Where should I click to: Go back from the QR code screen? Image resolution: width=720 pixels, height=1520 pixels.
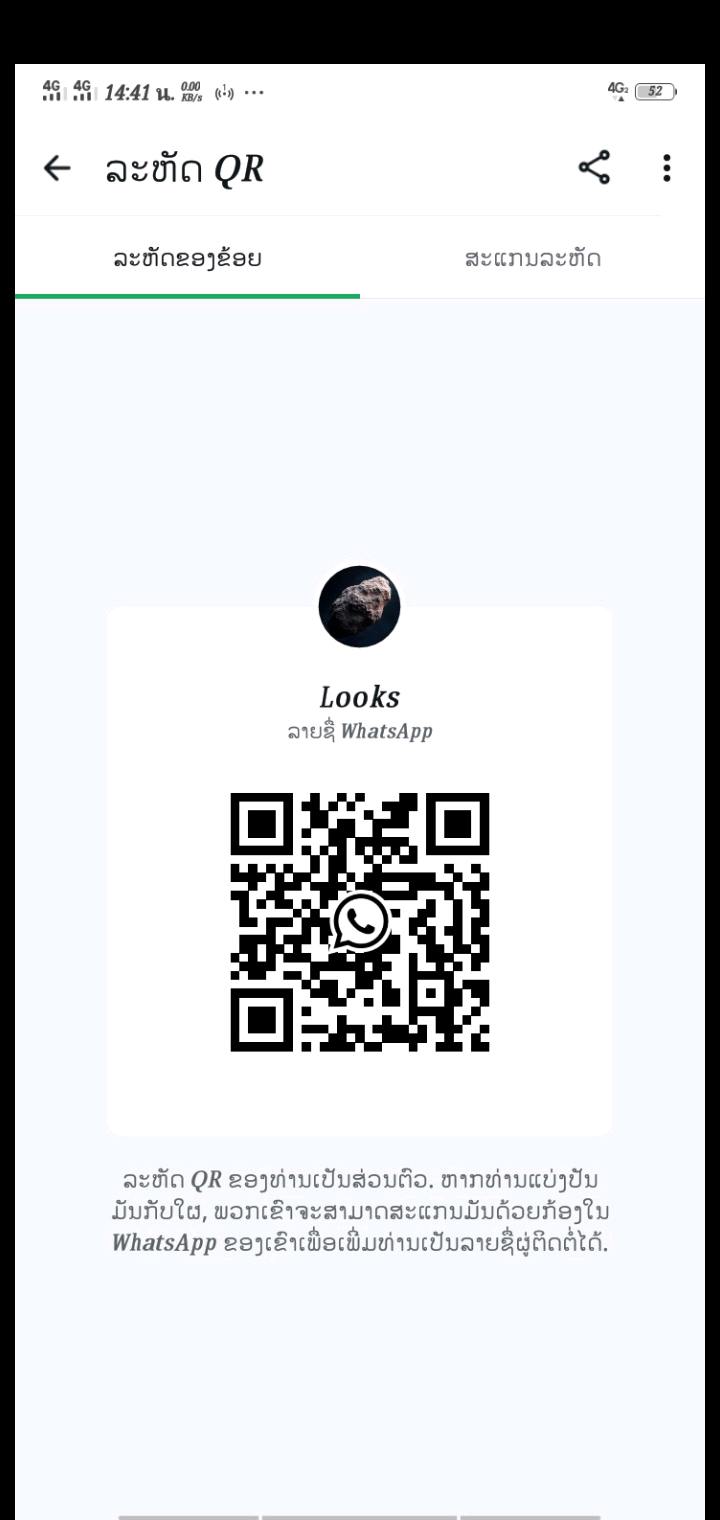point(57,169)
